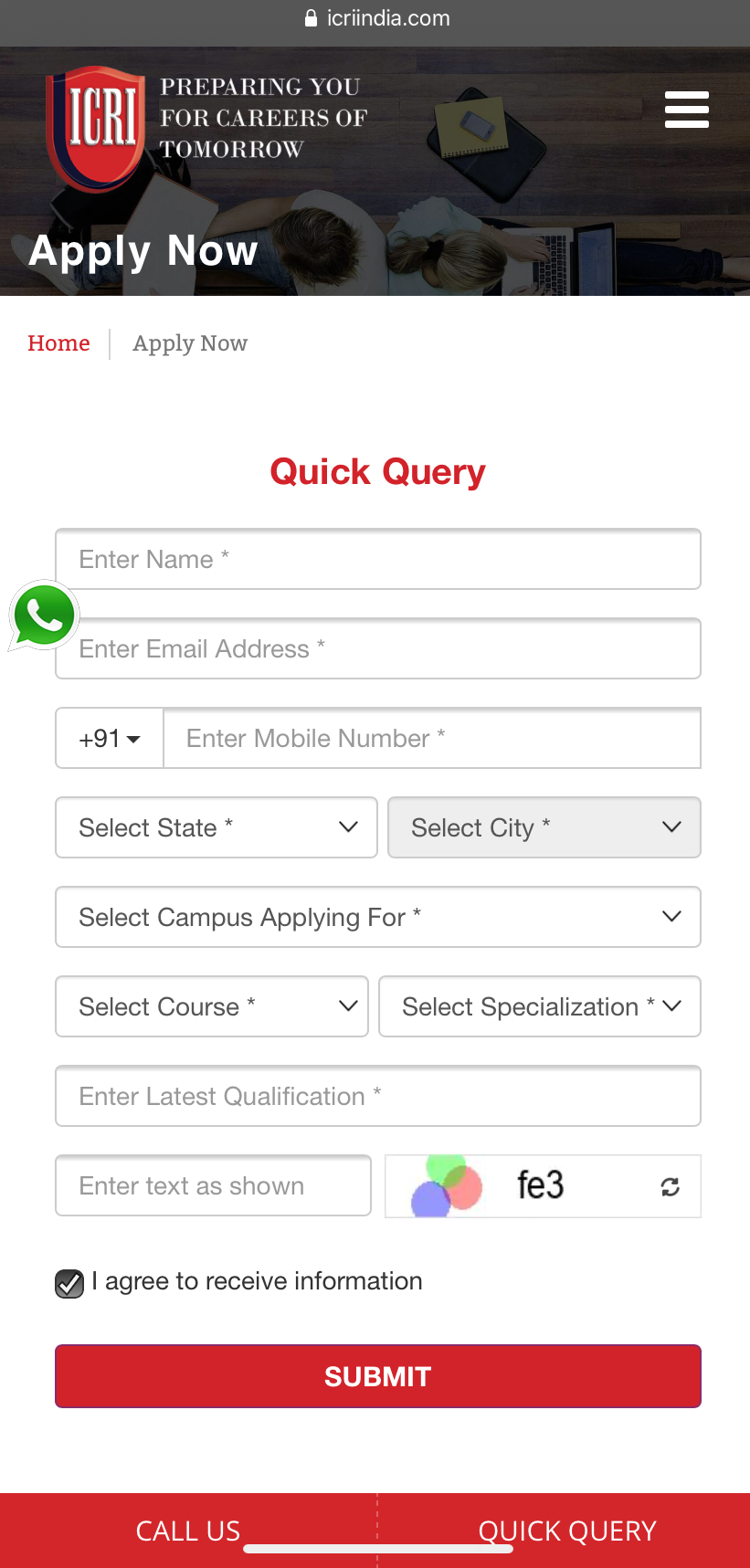Viewport: 750px width, 1568px height.
Task: Expand the Select City dropdown
Action: 544,827
